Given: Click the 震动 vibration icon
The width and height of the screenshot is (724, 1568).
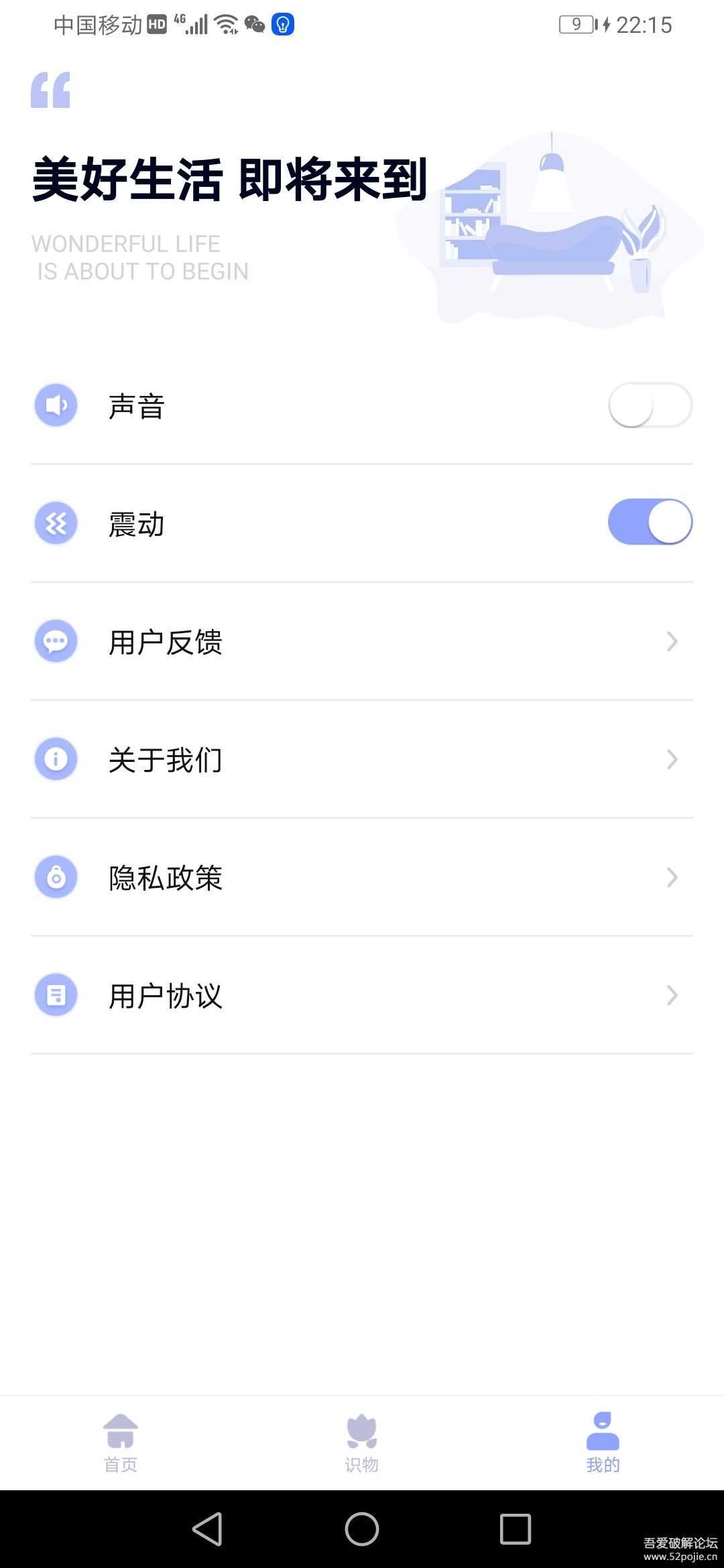Looking at the screenshot, I should pos(56,523).
